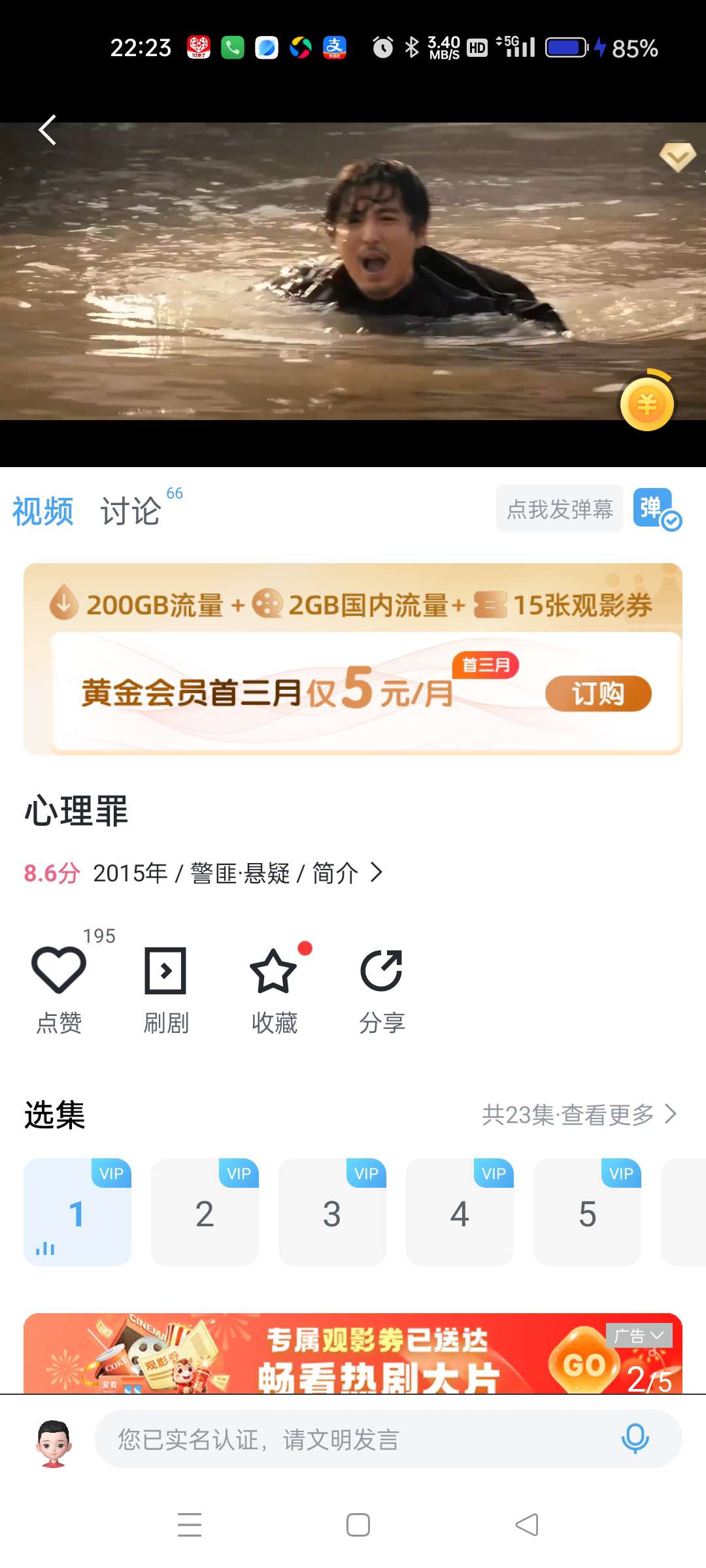The image size is (706, 1568).
Task: Add the show to 收藏 favorites
Action: coord(273,972)
